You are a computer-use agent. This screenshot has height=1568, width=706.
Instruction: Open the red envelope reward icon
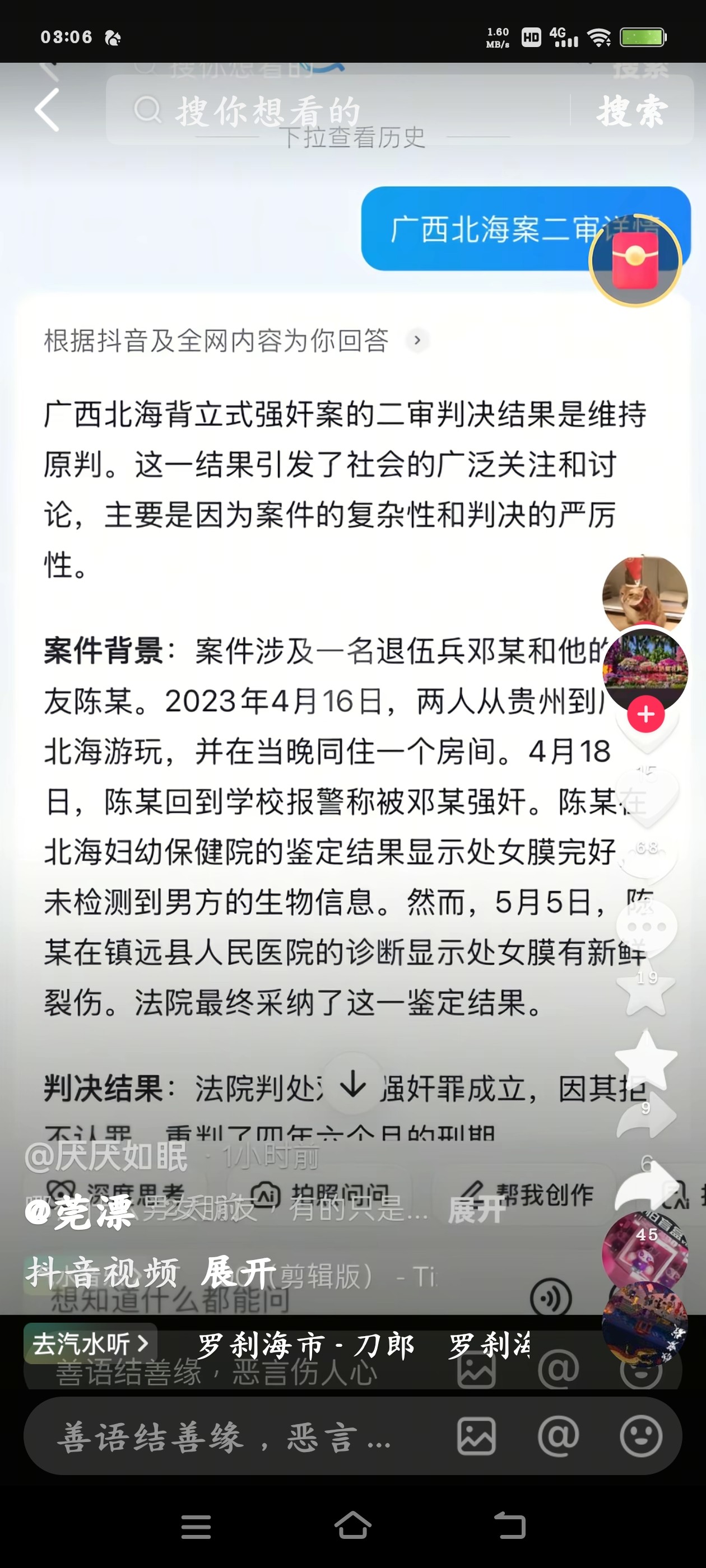coord(635,260)
